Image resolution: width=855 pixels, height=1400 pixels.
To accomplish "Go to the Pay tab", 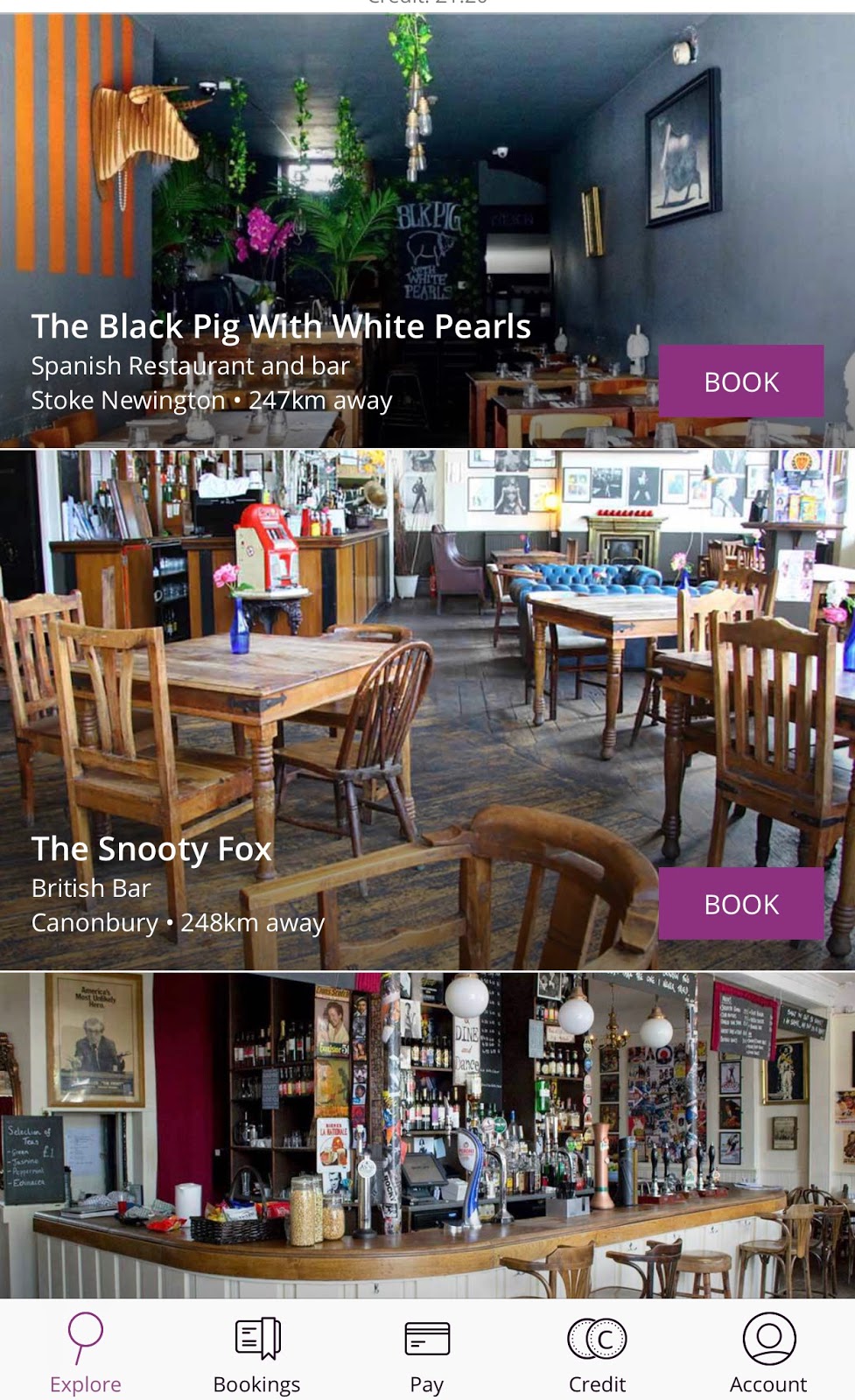I will (x=427, y=1352).
